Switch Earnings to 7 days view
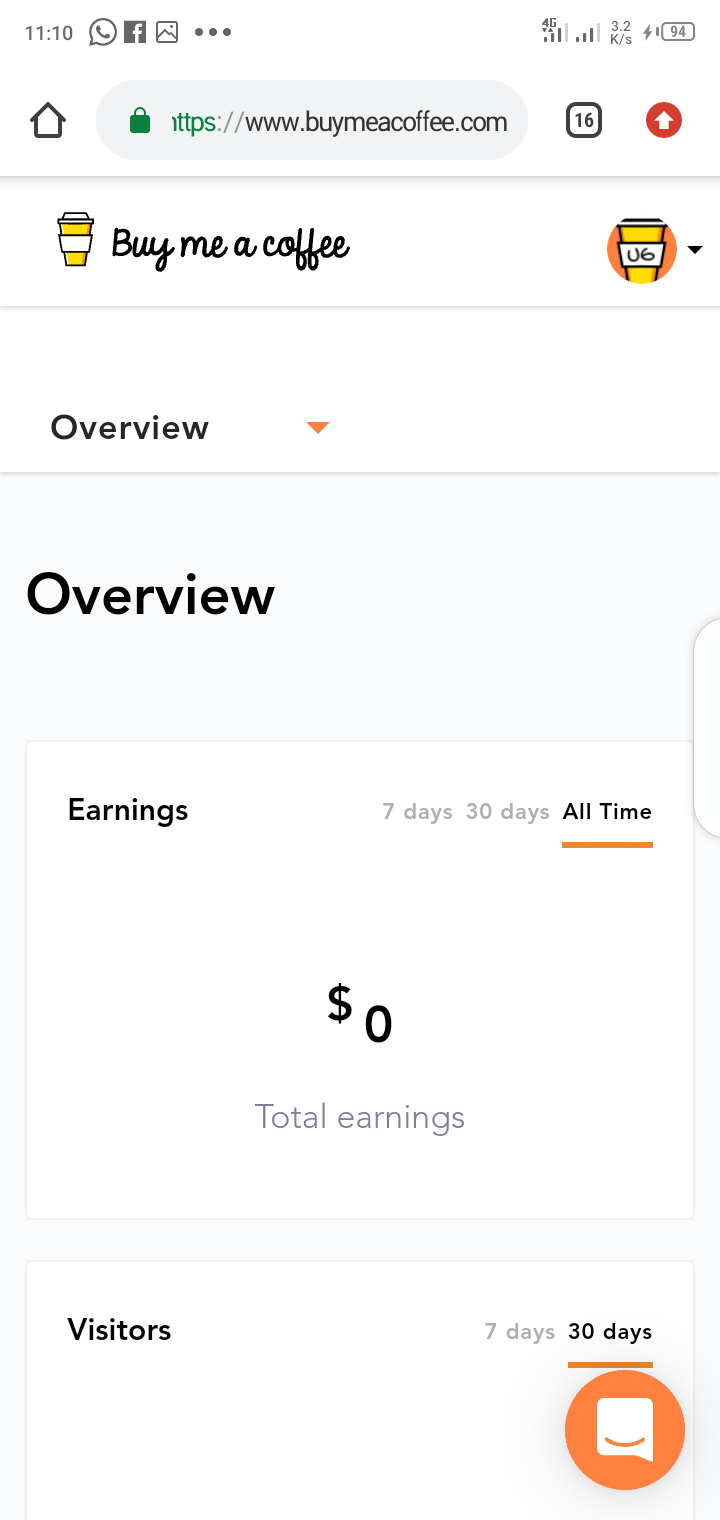The image size is (720, 1520). click(416, 811)
